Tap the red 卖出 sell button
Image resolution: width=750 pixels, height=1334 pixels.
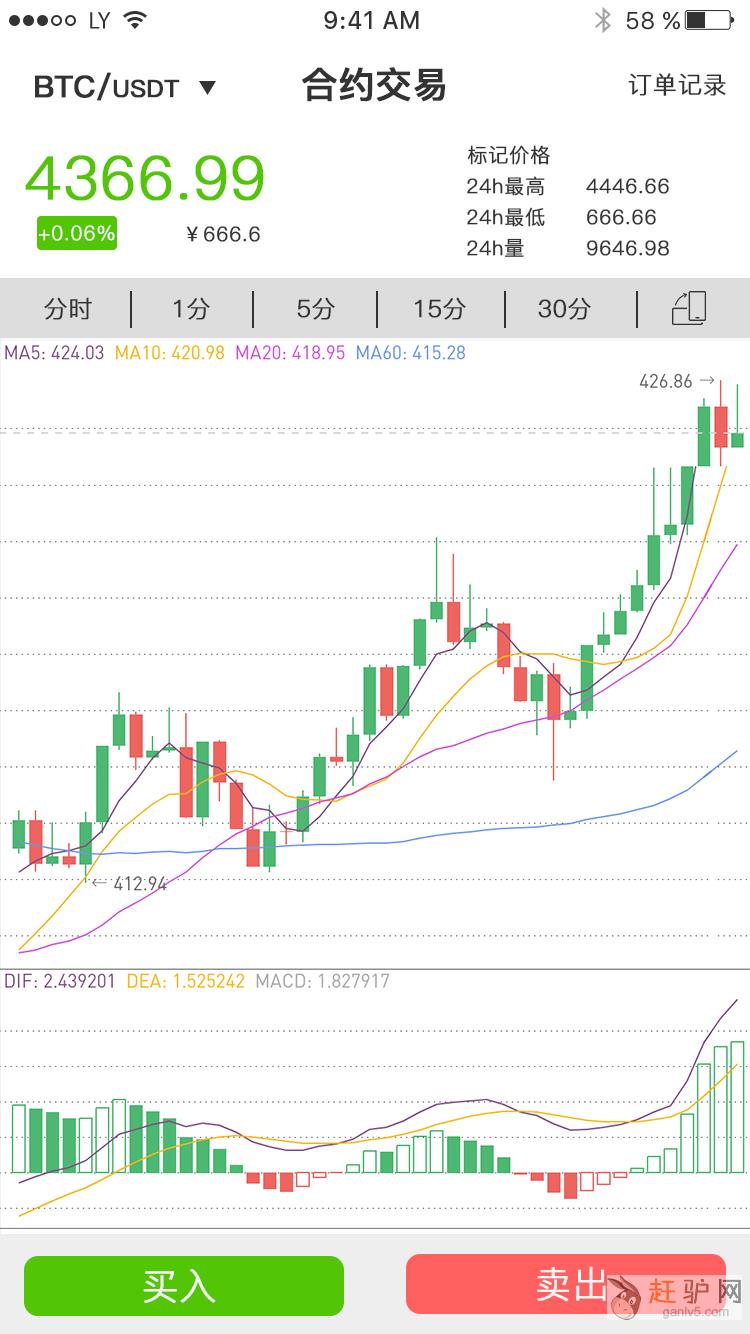[x=565, y=1284]
